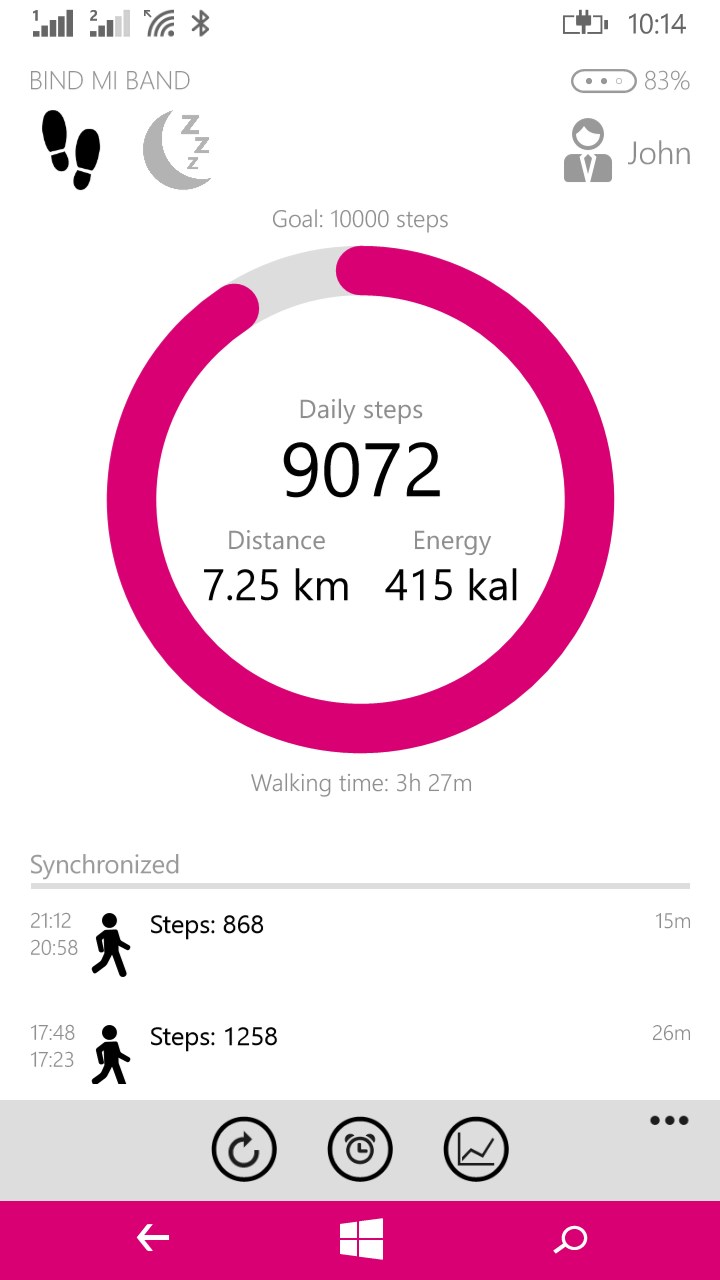Viewport: 720px width, 1280px height.
Task: Open the statistics chart
Action: [476, 1150]
